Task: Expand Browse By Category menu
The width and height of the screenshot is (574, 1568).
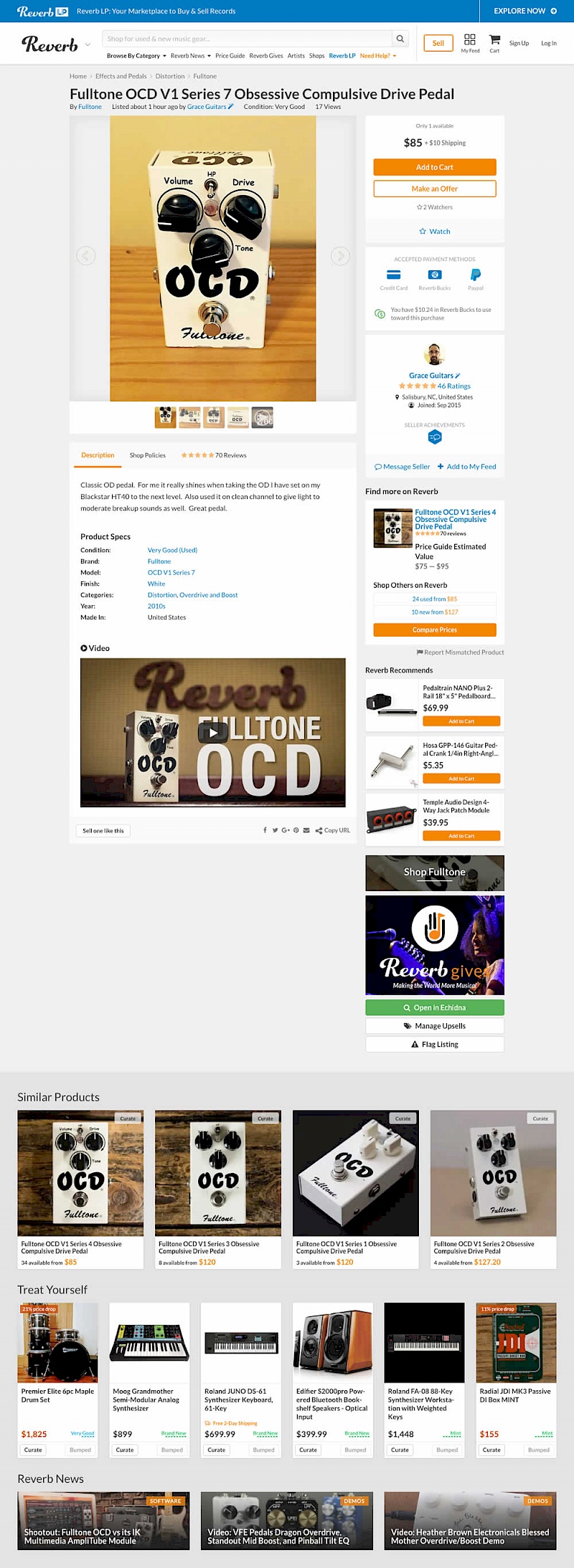Action: point(136,56)
